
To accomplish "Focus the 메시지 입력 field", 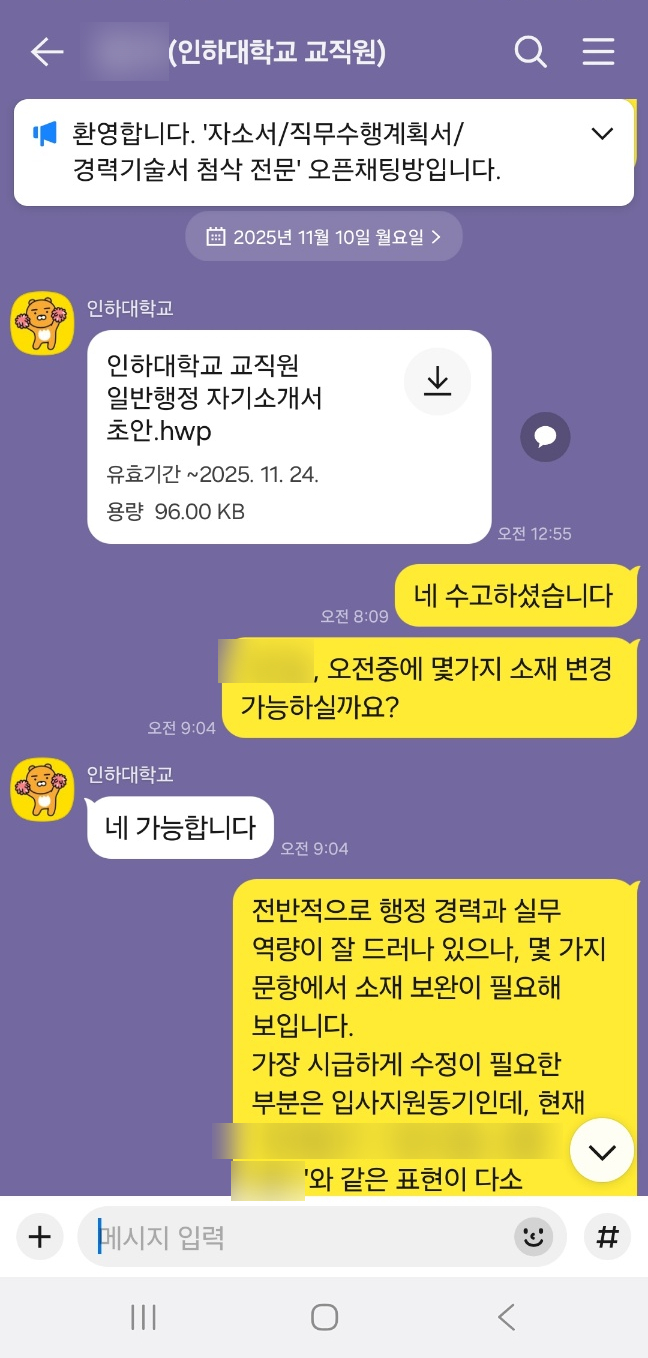I will tap(300, 1237).
